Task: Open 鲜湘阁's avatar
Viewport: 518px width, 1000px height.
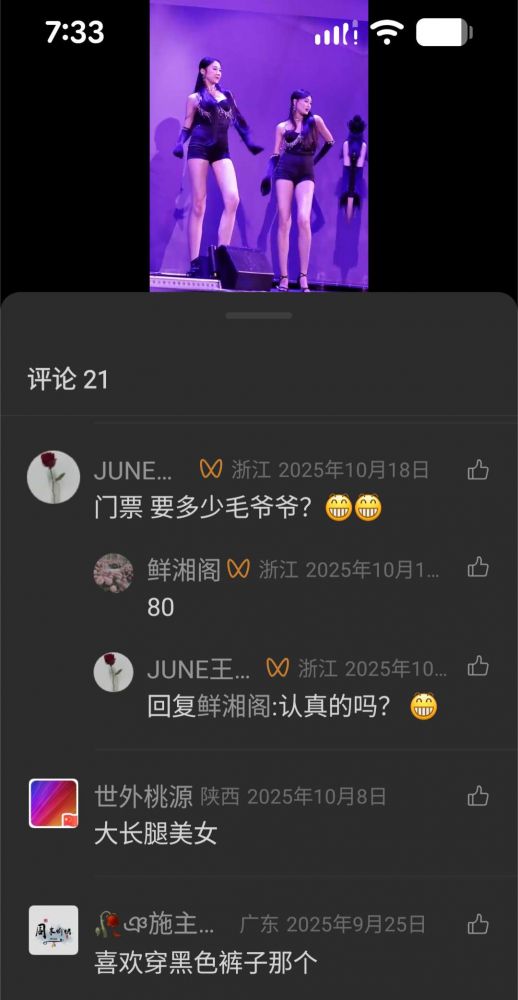Action: click(114, 573)
